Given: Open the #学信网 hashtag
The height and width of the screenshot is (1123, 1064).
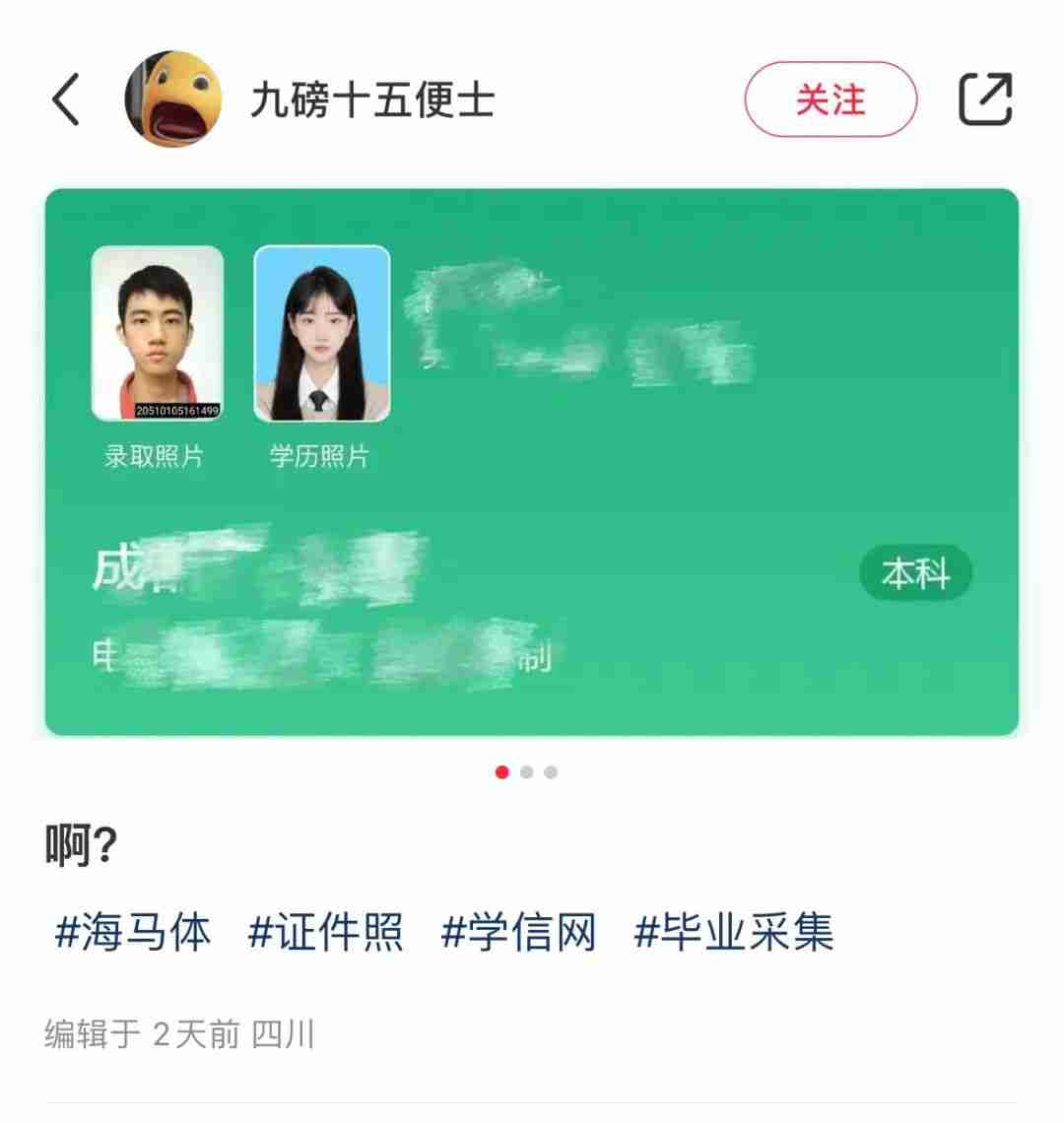Looking at the screenshot, I should pyautogui.click(x=518, y=932).
